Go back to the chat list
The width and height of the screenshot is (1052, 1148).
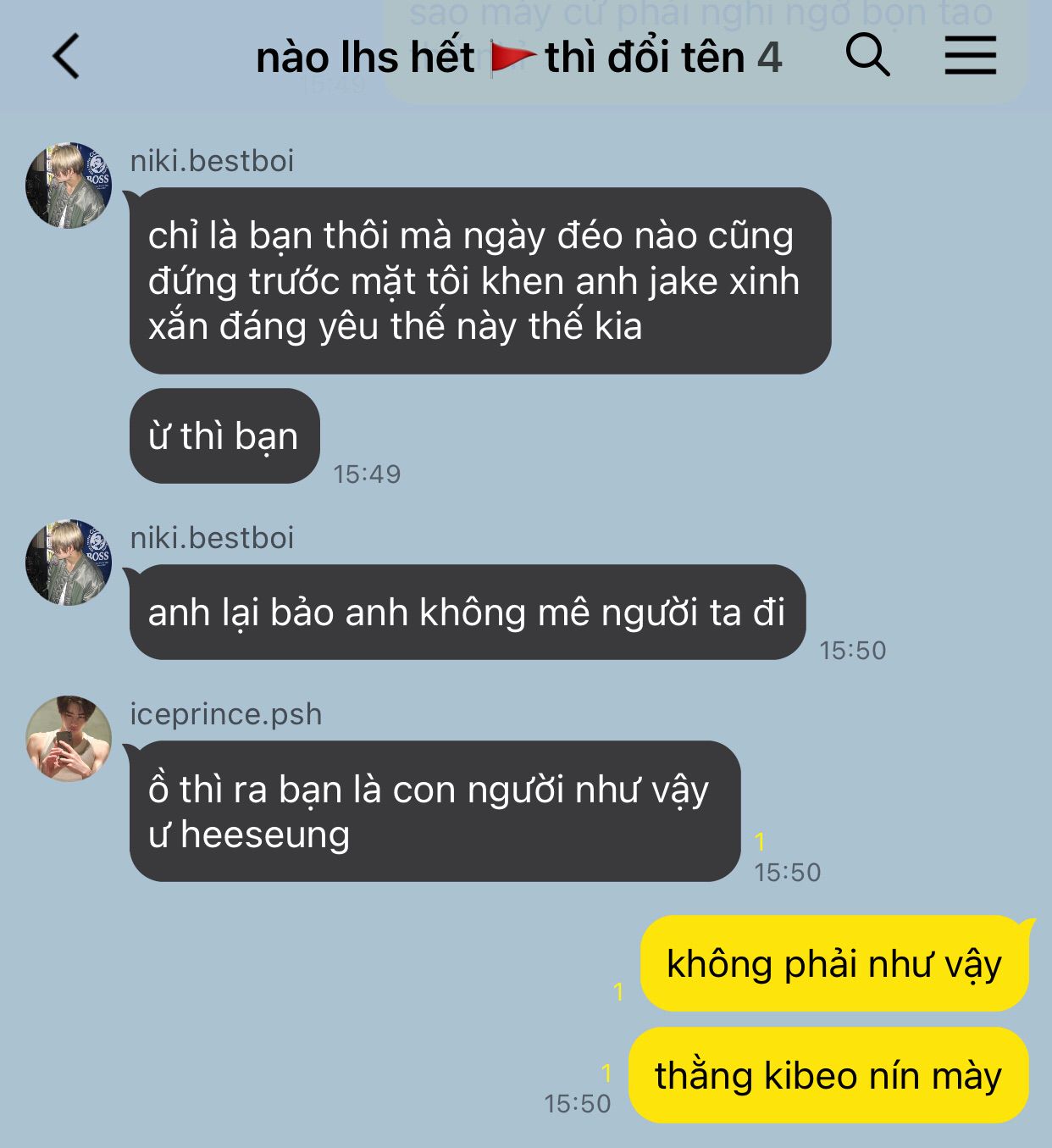coord(66,57)
